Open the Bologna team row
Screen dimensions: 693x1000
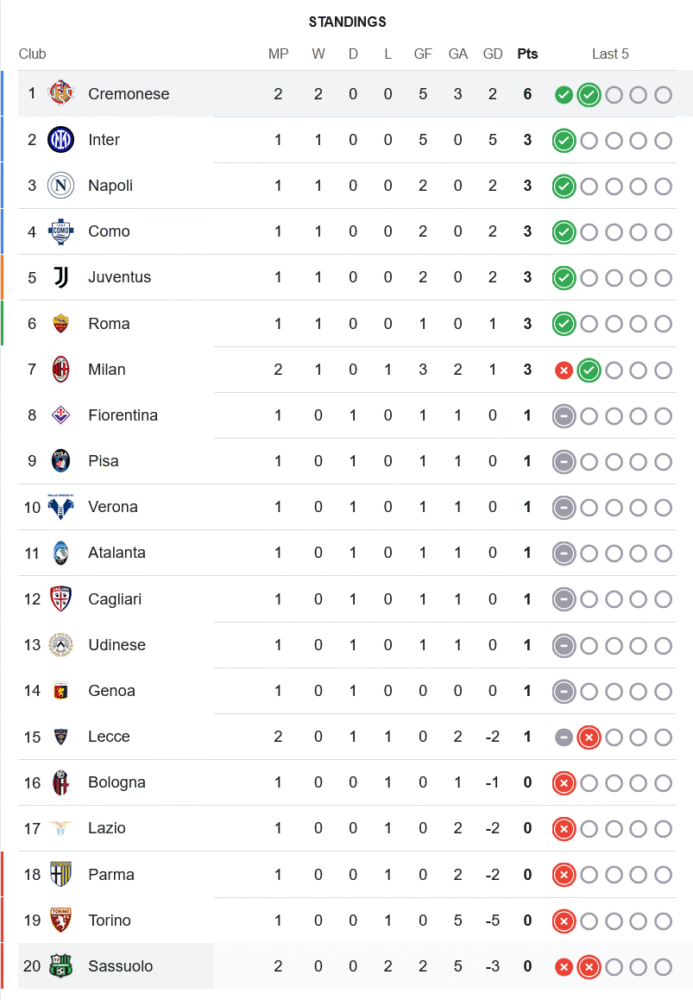click(x=116, y=783)
